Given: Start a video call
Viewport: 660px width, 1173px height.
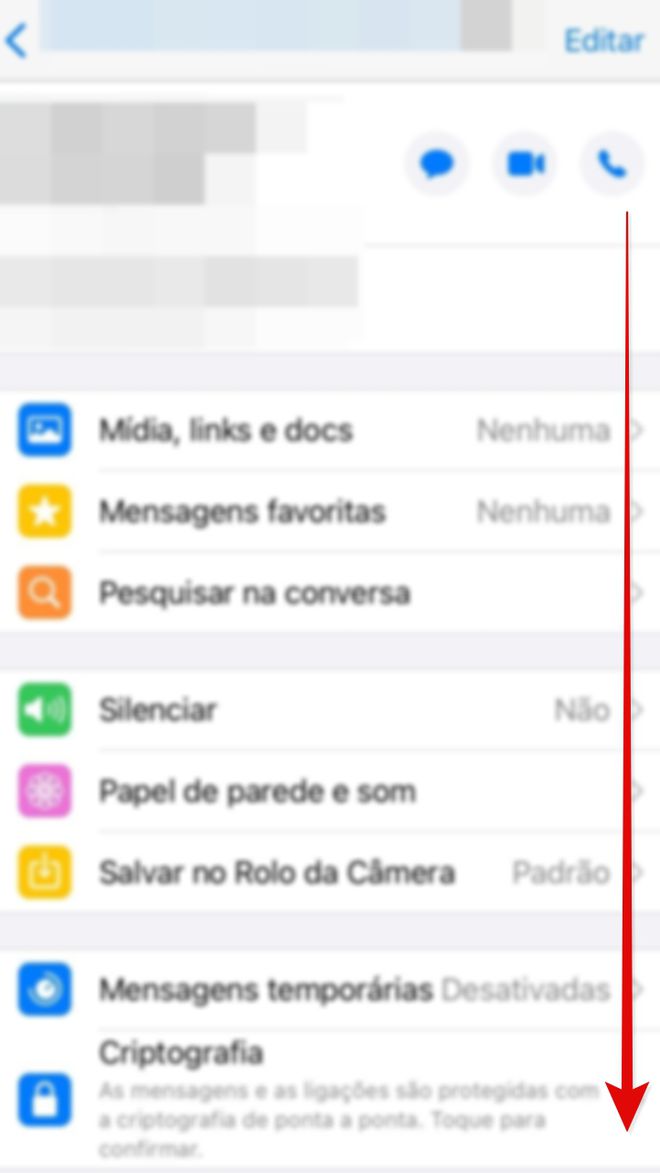Looking at the screenshot, I should 525,163.
